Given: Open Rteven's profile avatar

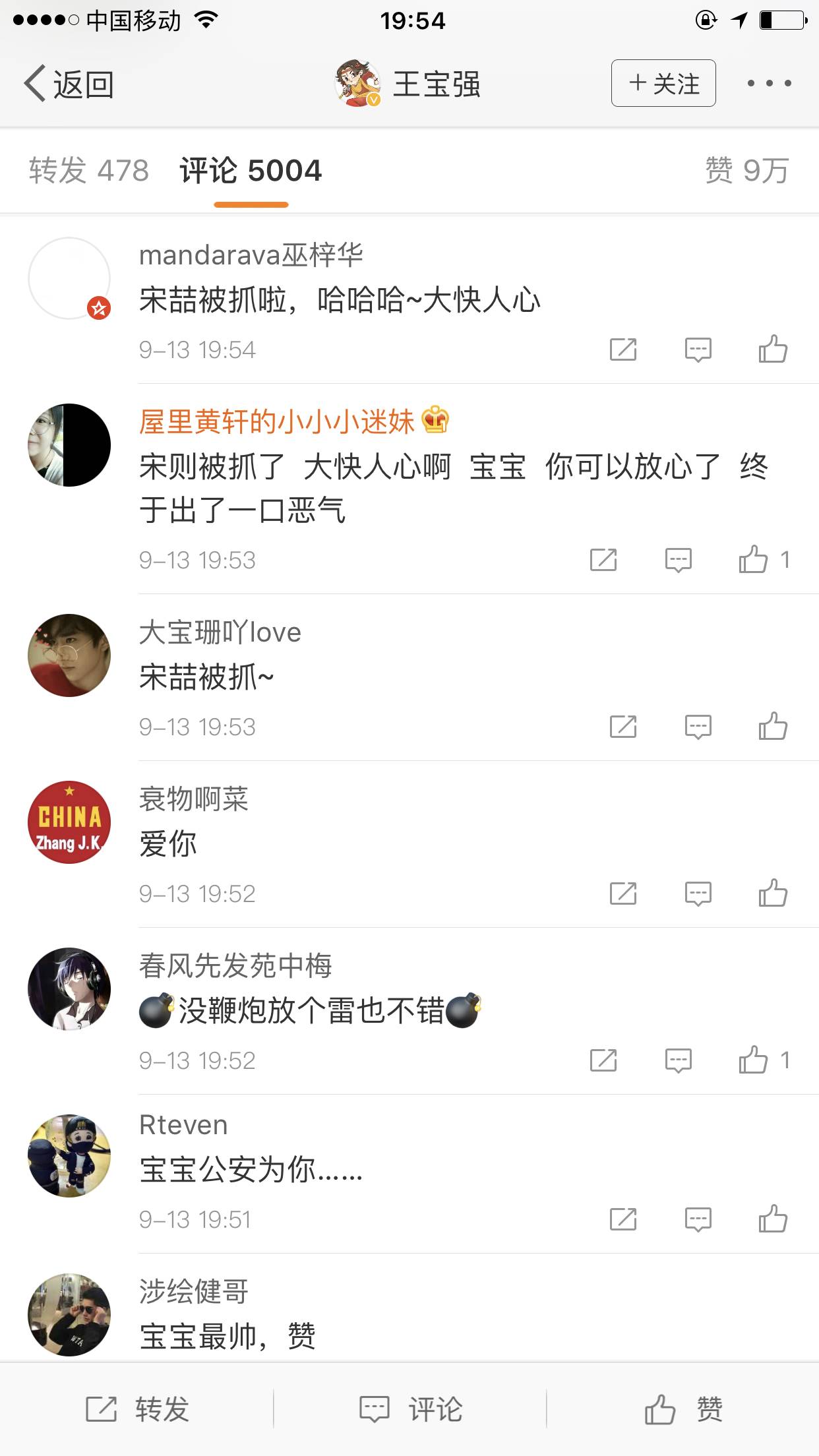Looking at the screenshot, I should click(69, 1156).
